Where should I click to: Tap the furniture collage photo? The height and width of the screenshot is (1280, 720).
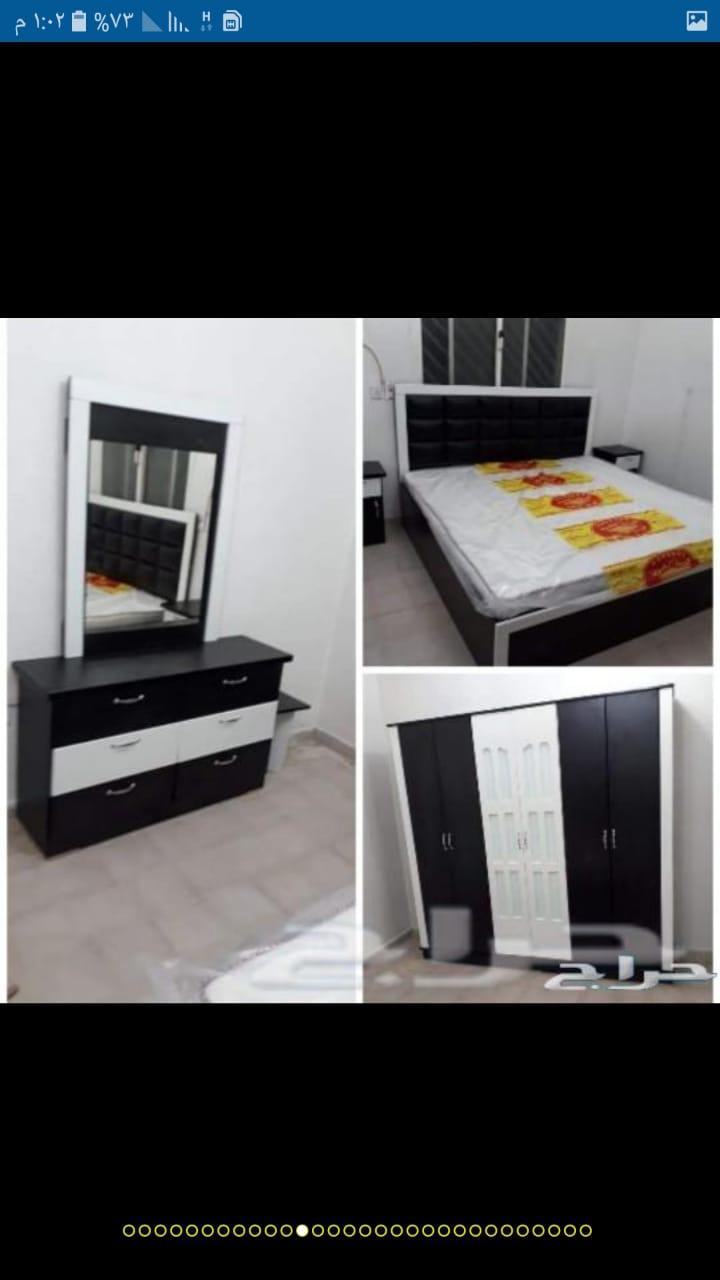pos(360,660)
